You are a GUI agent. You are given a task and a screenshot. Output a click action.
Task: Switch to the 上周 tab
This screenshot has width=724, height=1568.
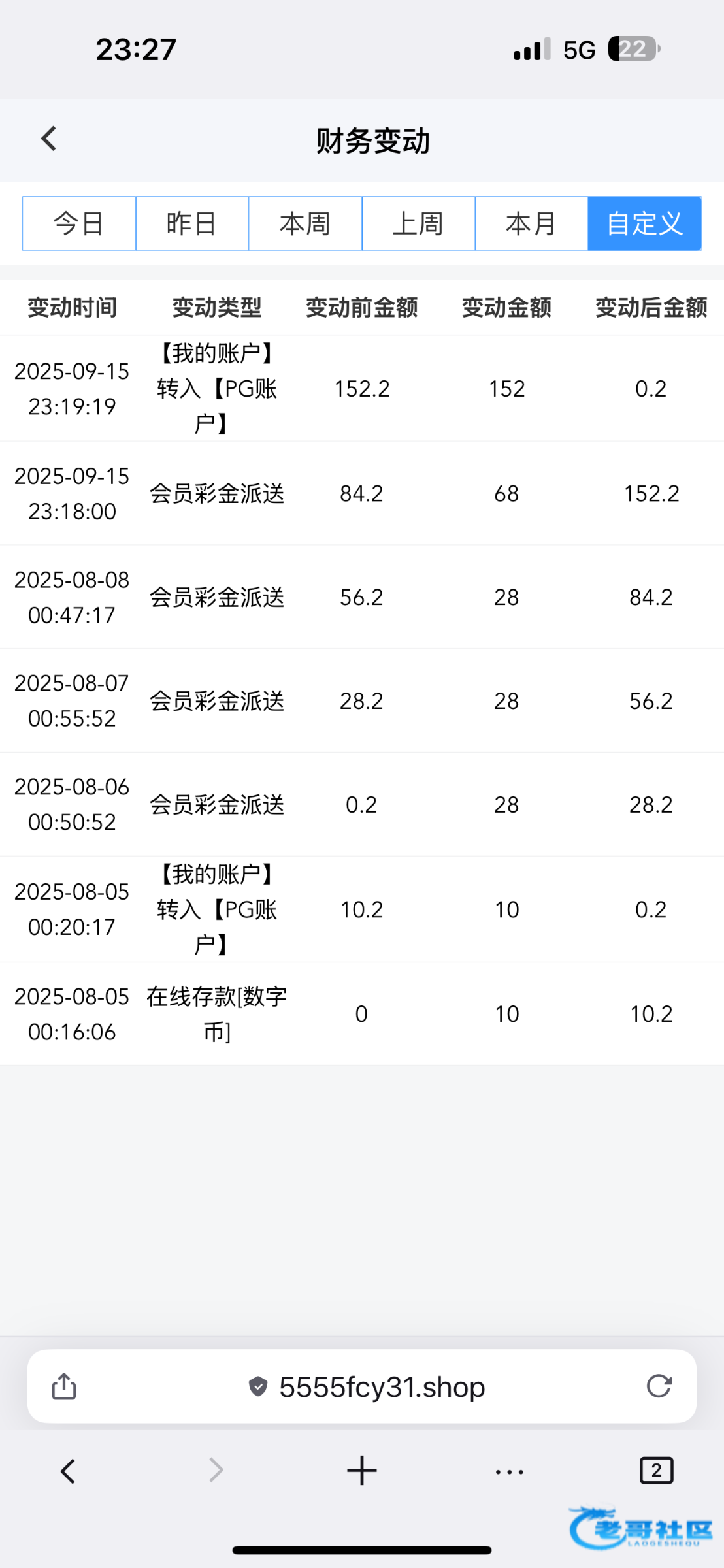click(418, 223)
